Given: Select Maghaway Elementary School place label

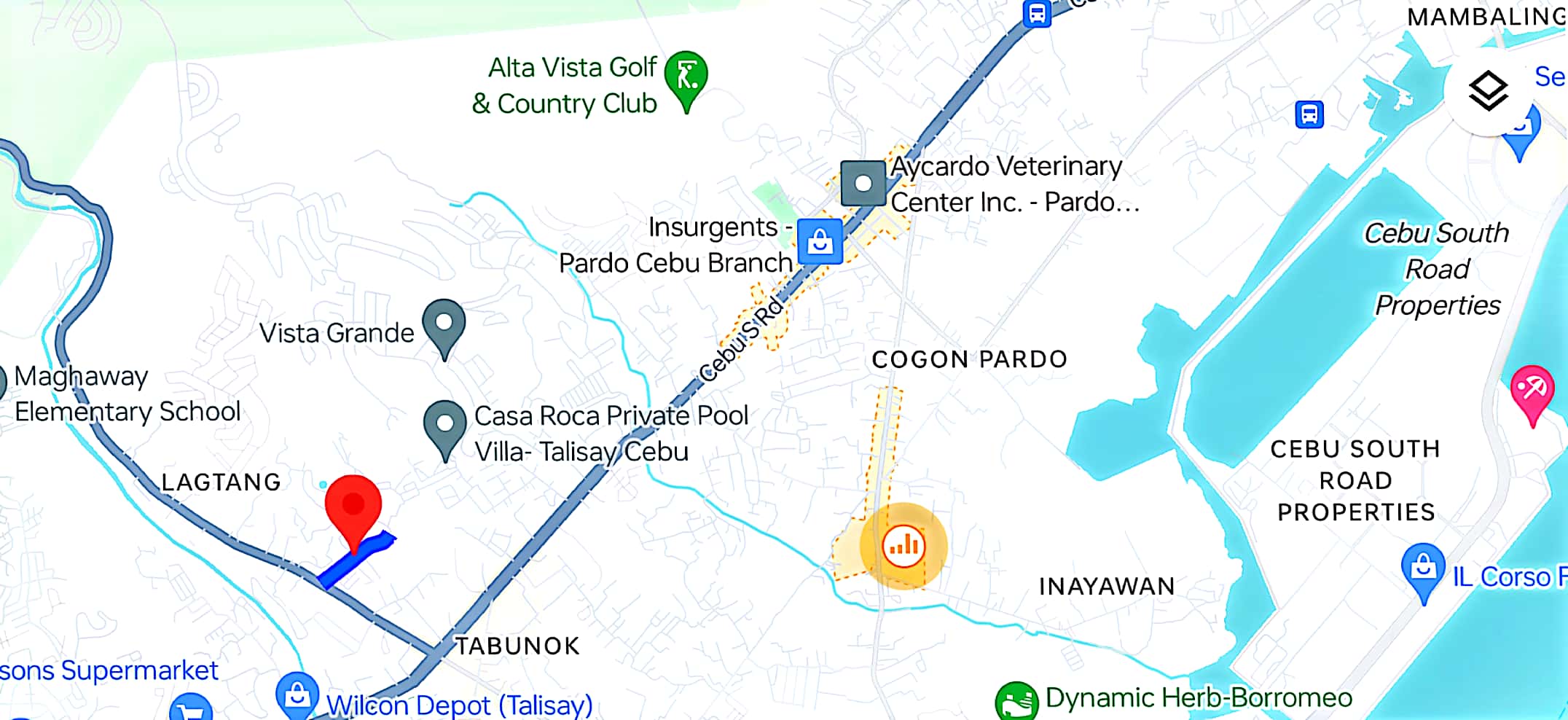Looking at the screenshot, I should [128, 394].
